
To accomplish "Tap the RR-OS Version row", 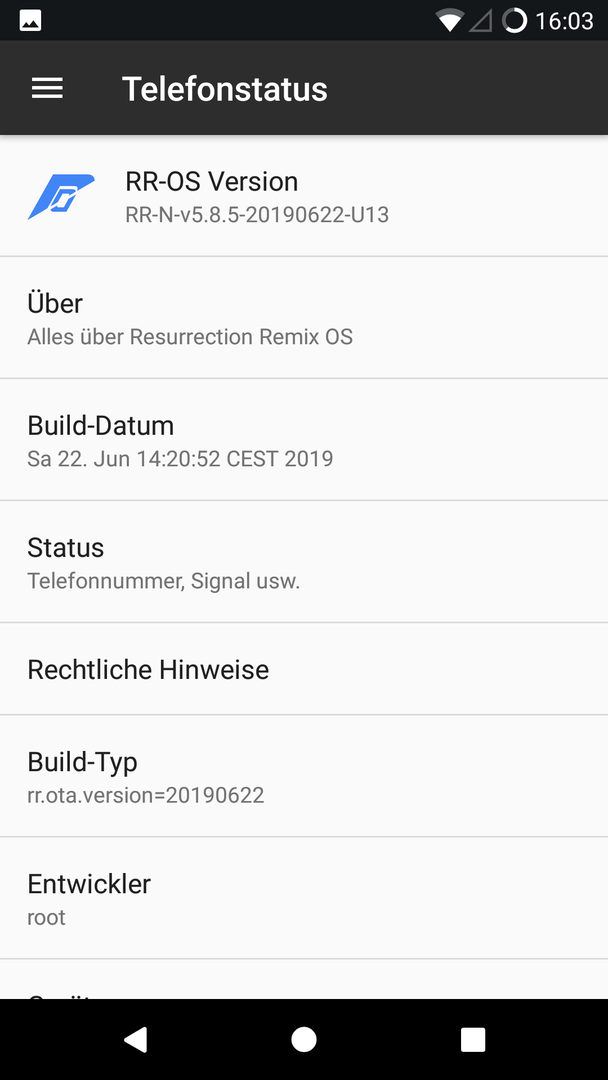I will [304, 196].
